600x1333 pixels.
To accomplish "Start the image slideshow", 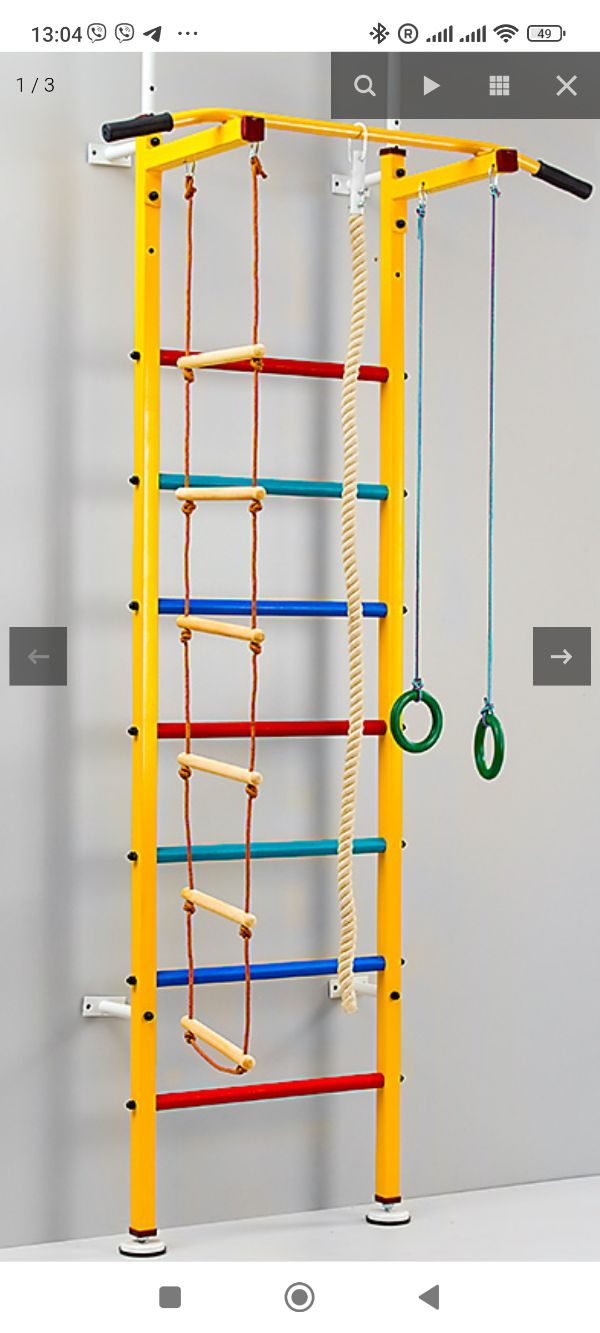I will click(432, 86).
